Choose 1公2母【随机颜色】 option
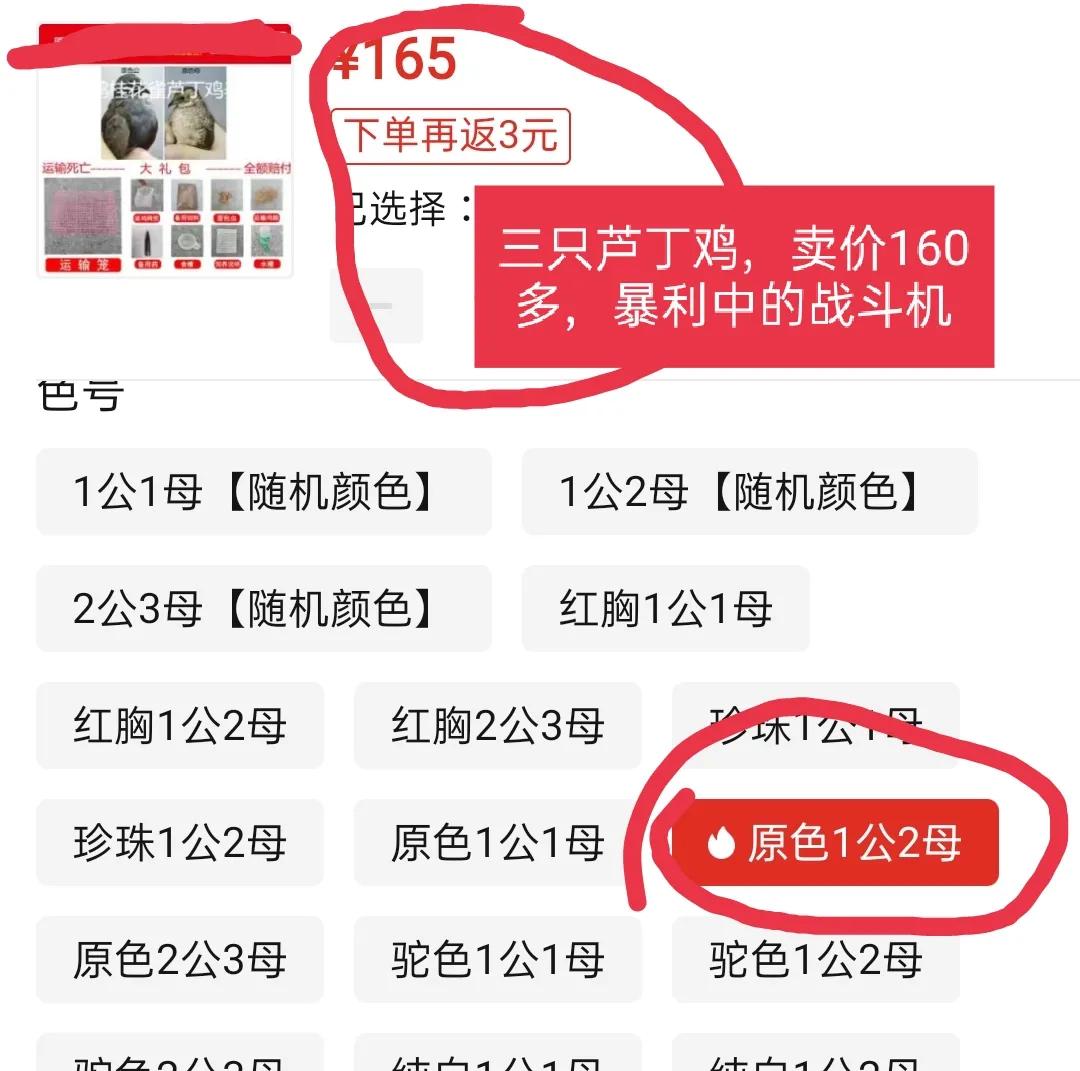Screen dimensions: 1080x1071 point(749,492)
